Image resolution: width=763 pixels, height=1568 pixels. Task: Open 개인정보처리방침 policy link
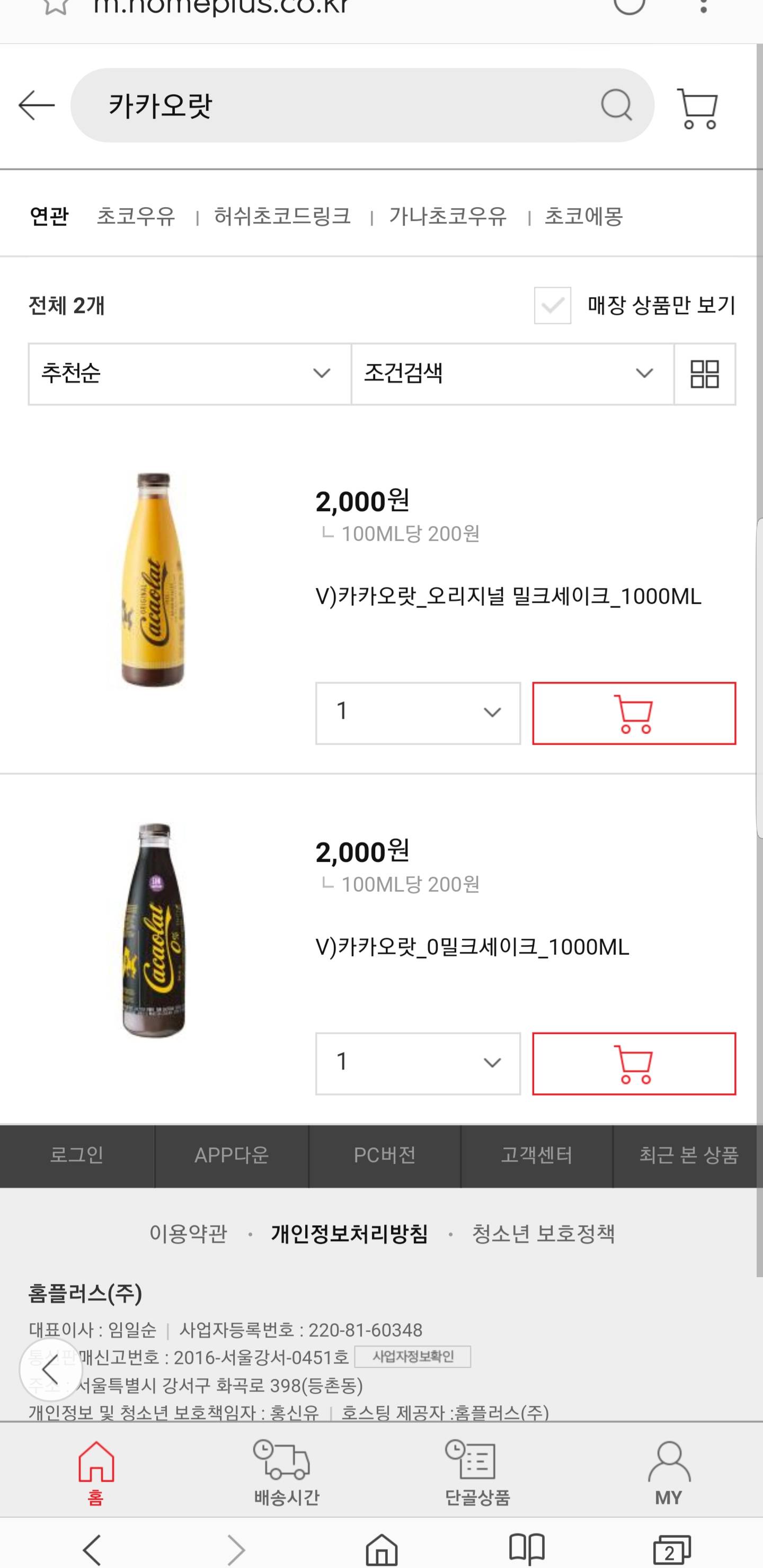(350, 1234)
